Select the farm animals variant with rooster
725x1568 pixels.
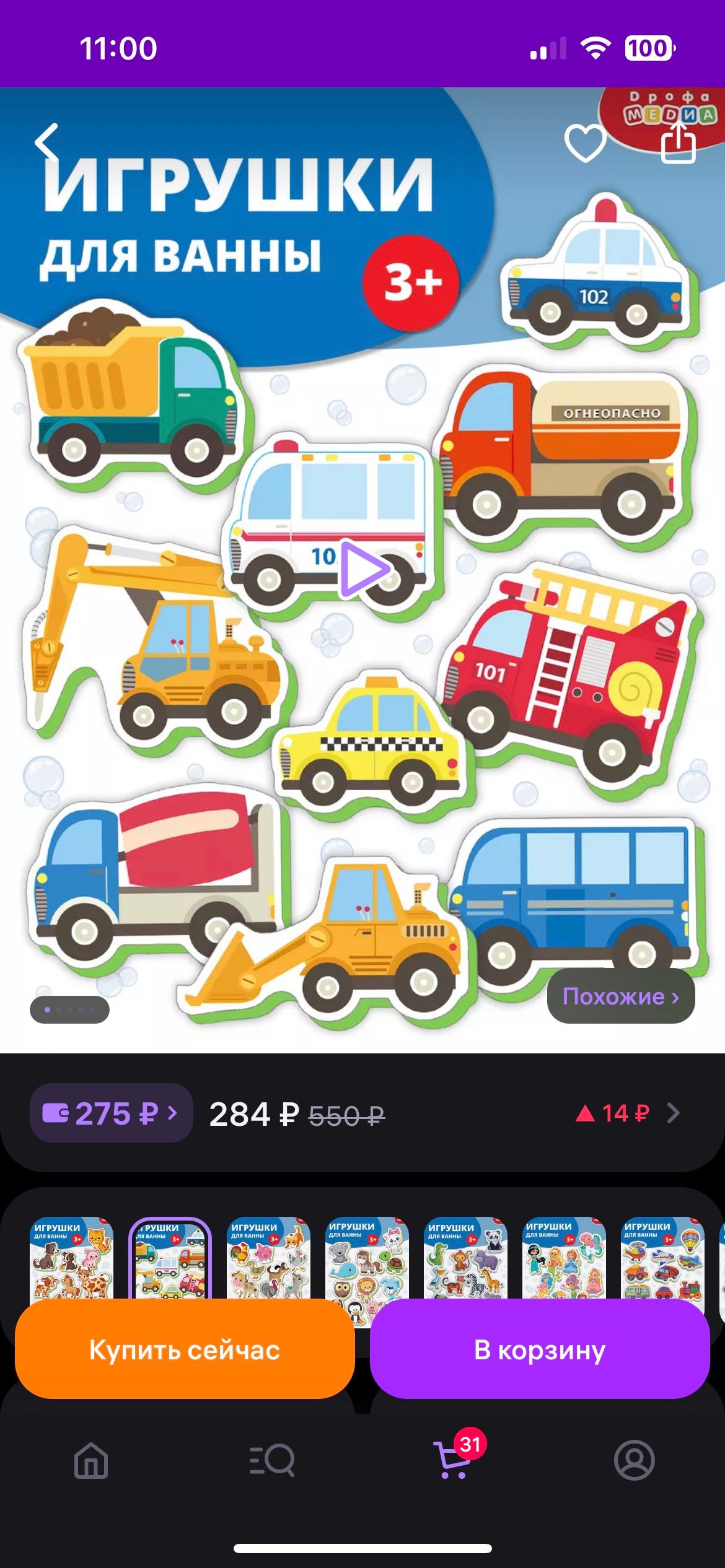point(268,1258)
